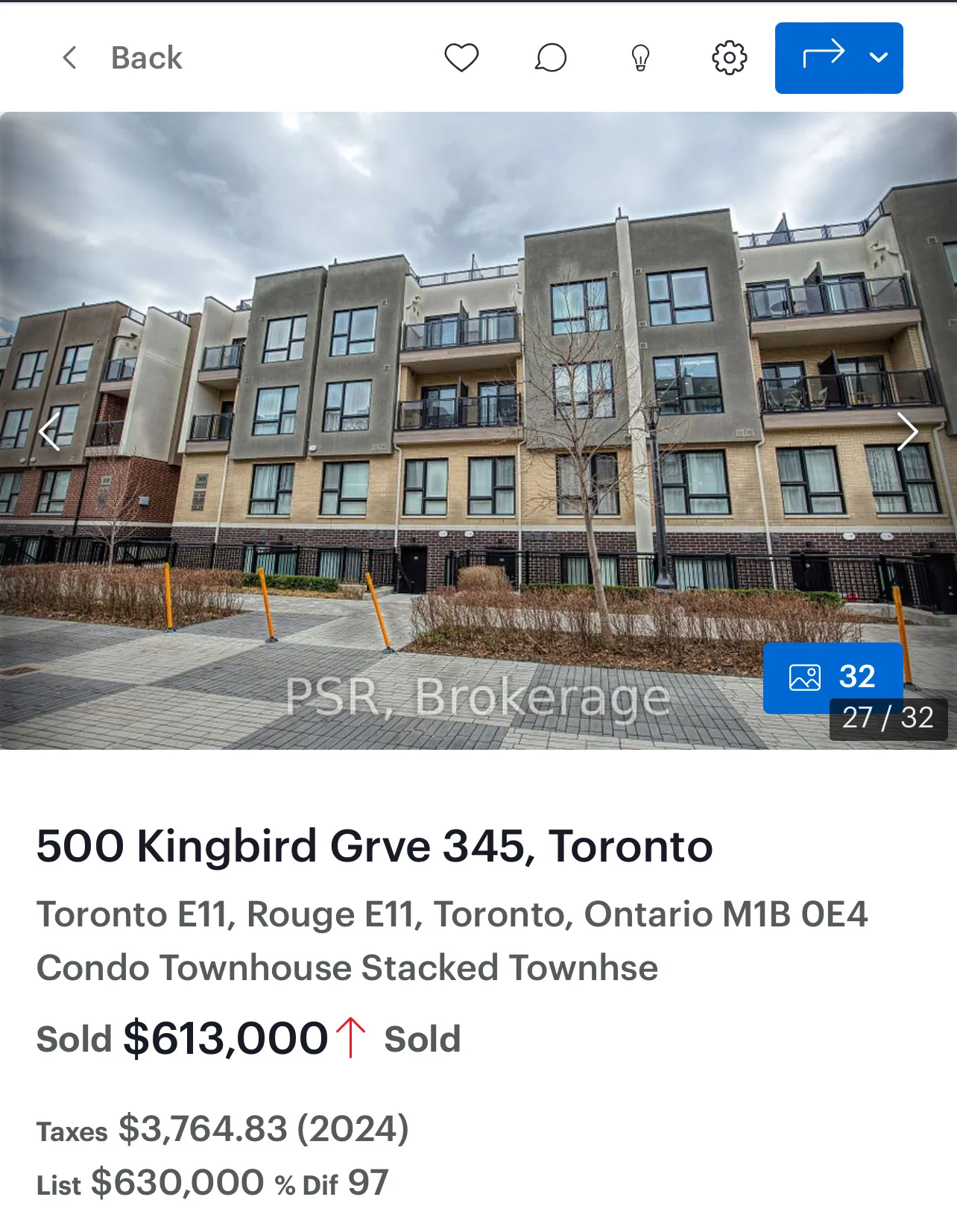The image size is (957, 1232).
Task: Open the settings gear
Action: (x=729, y=58)
